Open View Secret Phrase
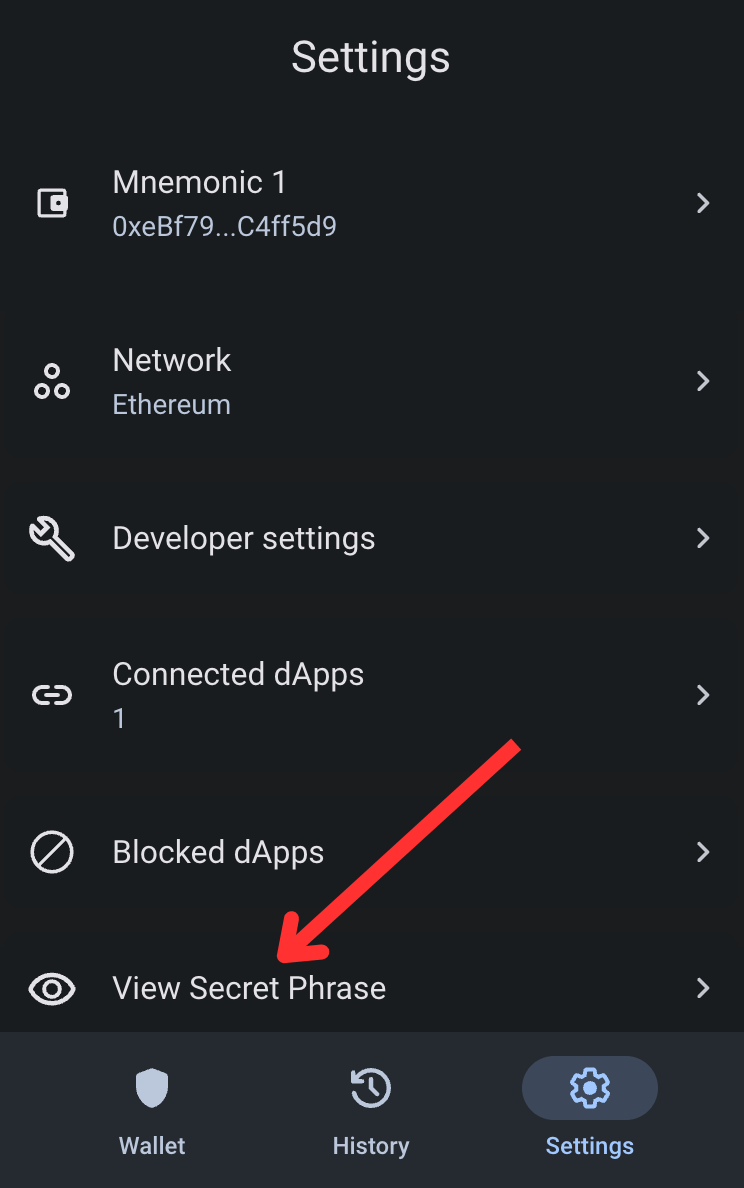The width and height of the screenshot is (744, 1188). (x=248, y=988)
